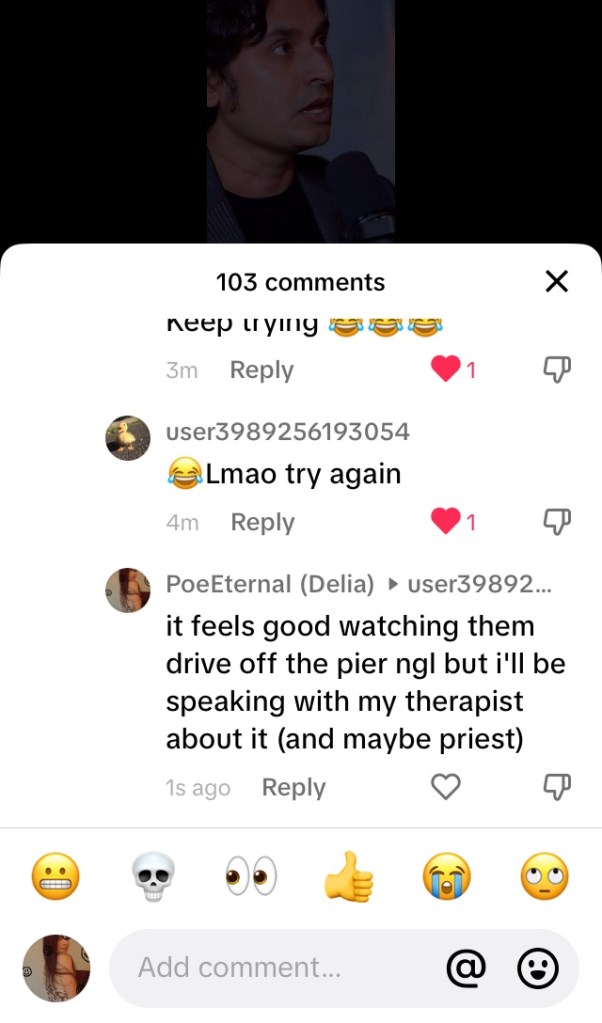This screenshot has width=602, height=1023.
Task: Insert the eye-roll emoji
Action: pyautogui.click(x=544, y=878)
